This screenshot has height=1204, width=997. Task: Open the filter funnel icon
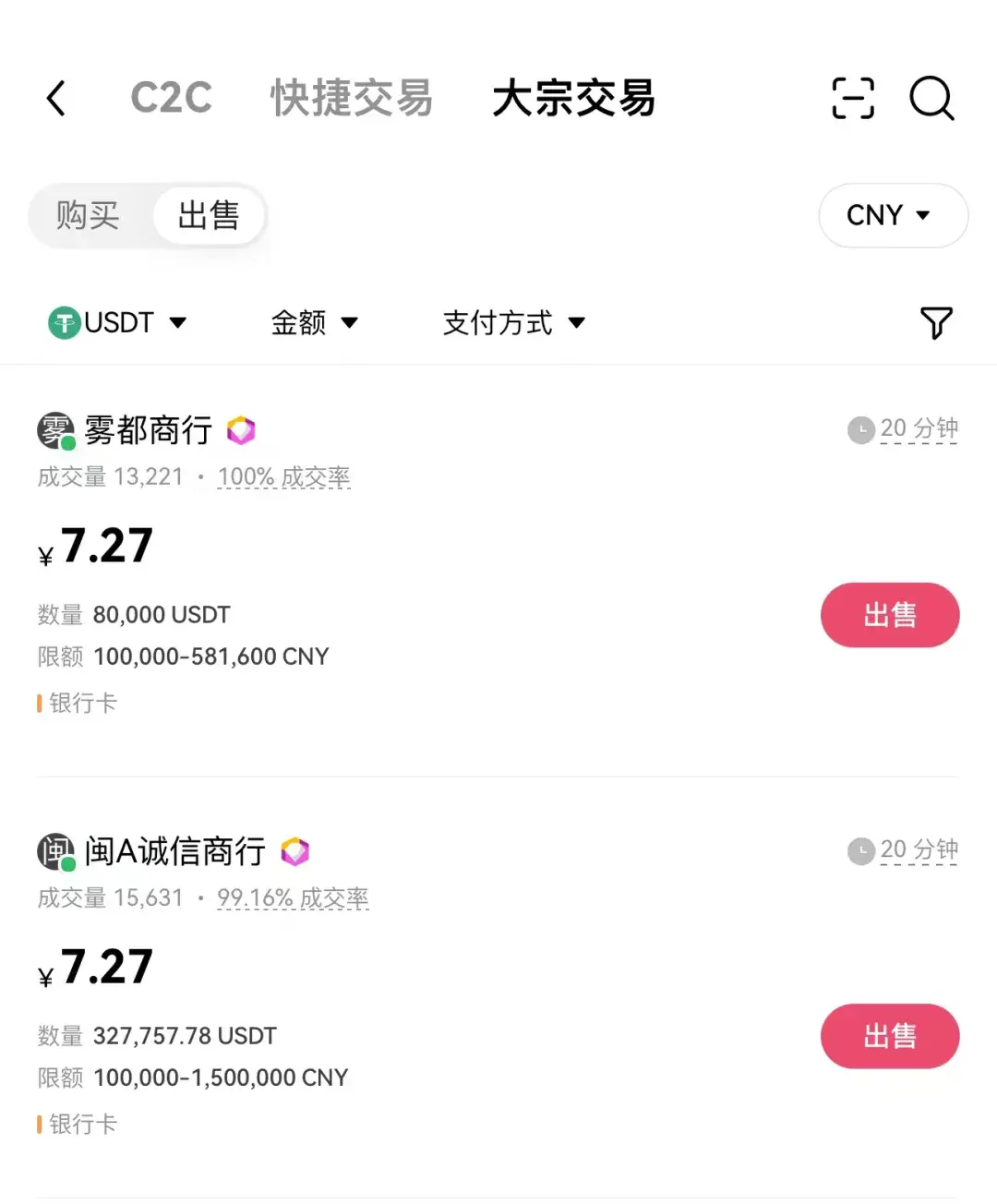[x=936, y=323]
